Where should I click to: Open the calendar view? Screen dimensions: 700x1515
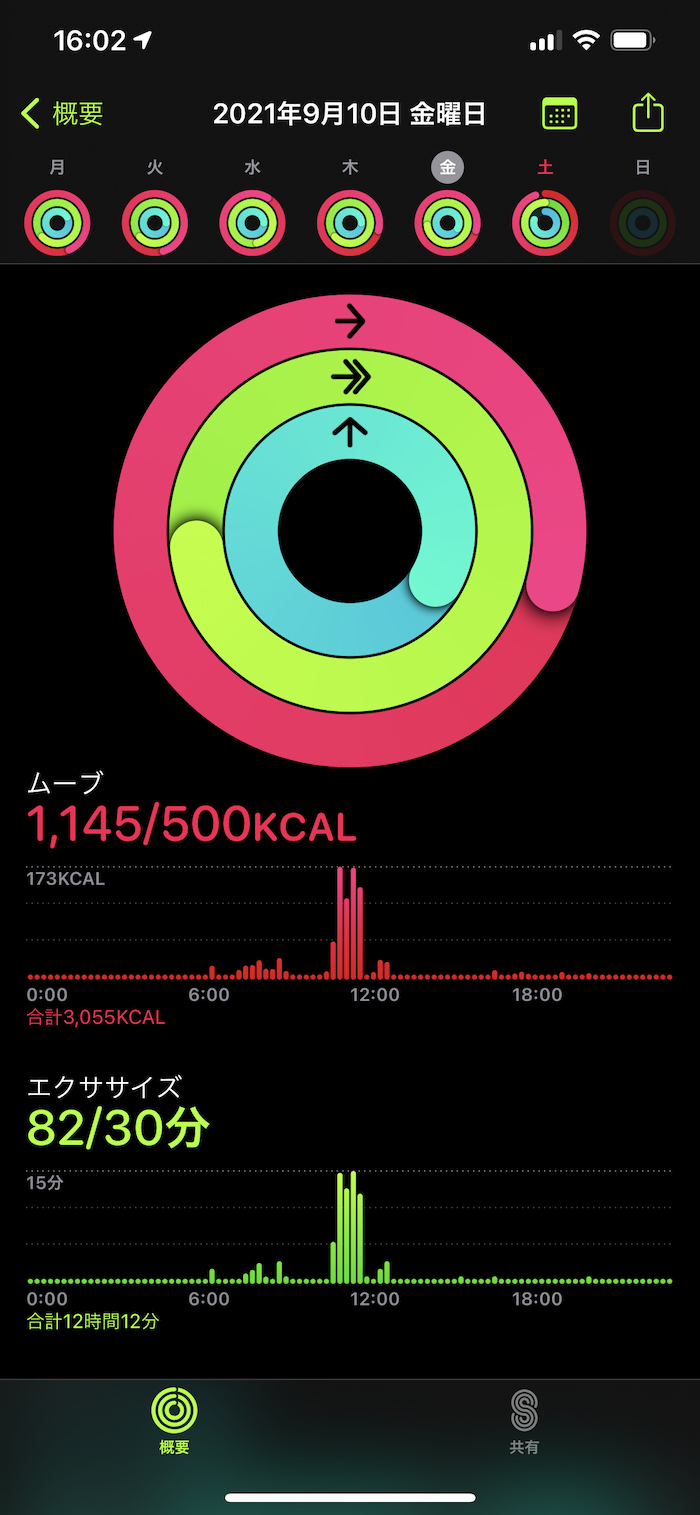point(559,114)
